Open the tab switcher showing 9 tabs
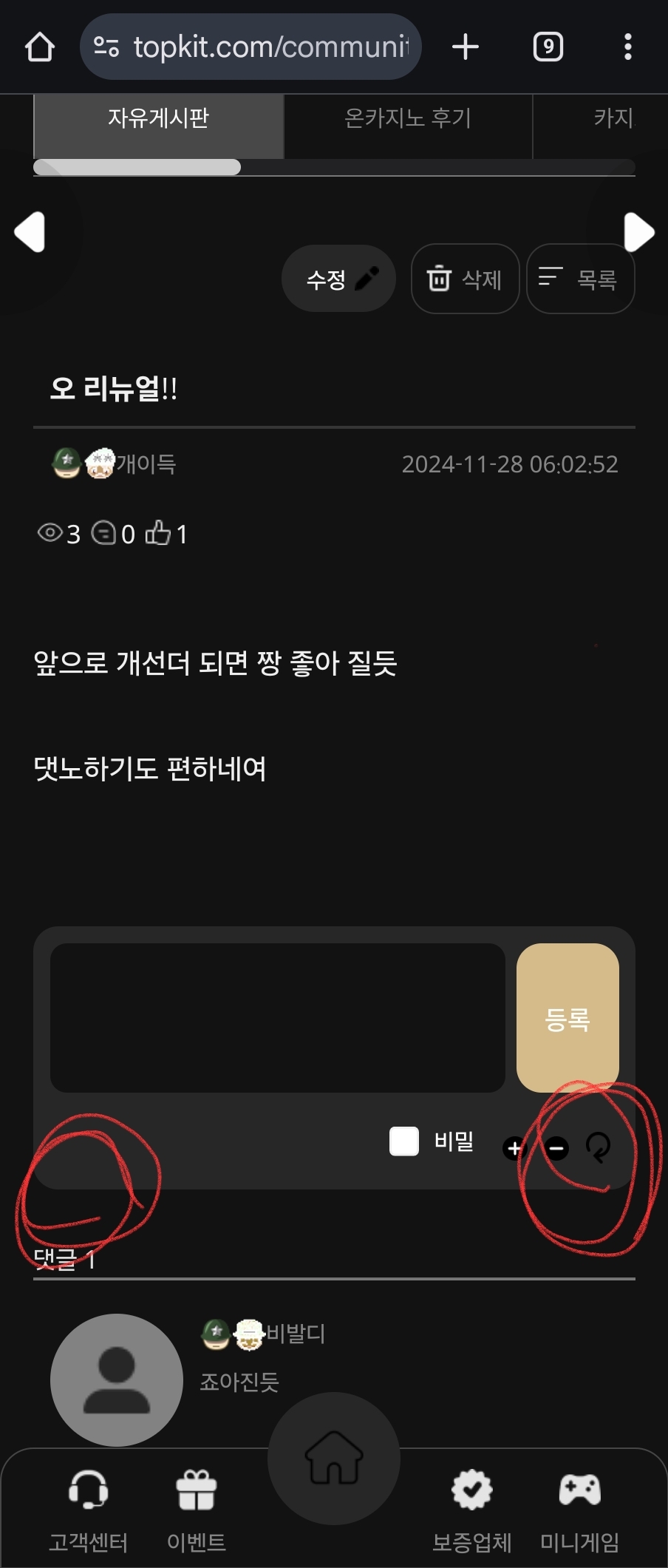Screen dimensions: 668x1568 tap(548, 47)
